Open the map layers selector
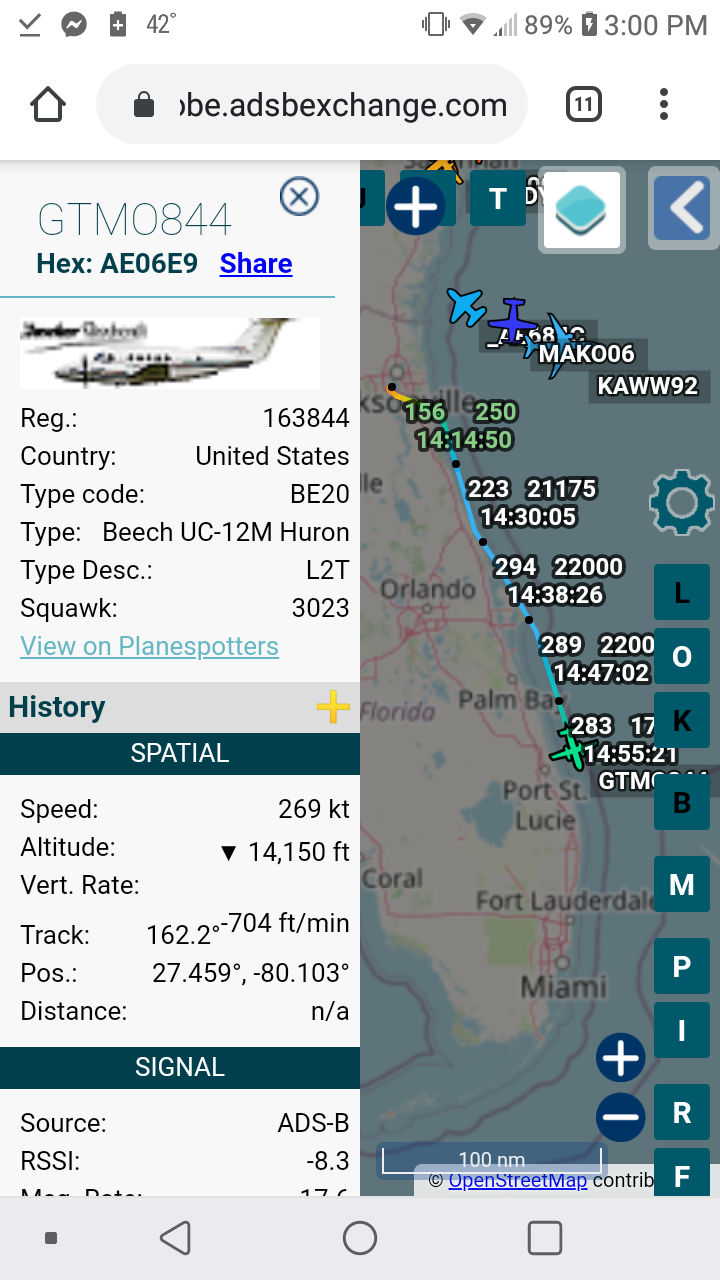This screenshot has width=720, height=1280. click(583, 208)
